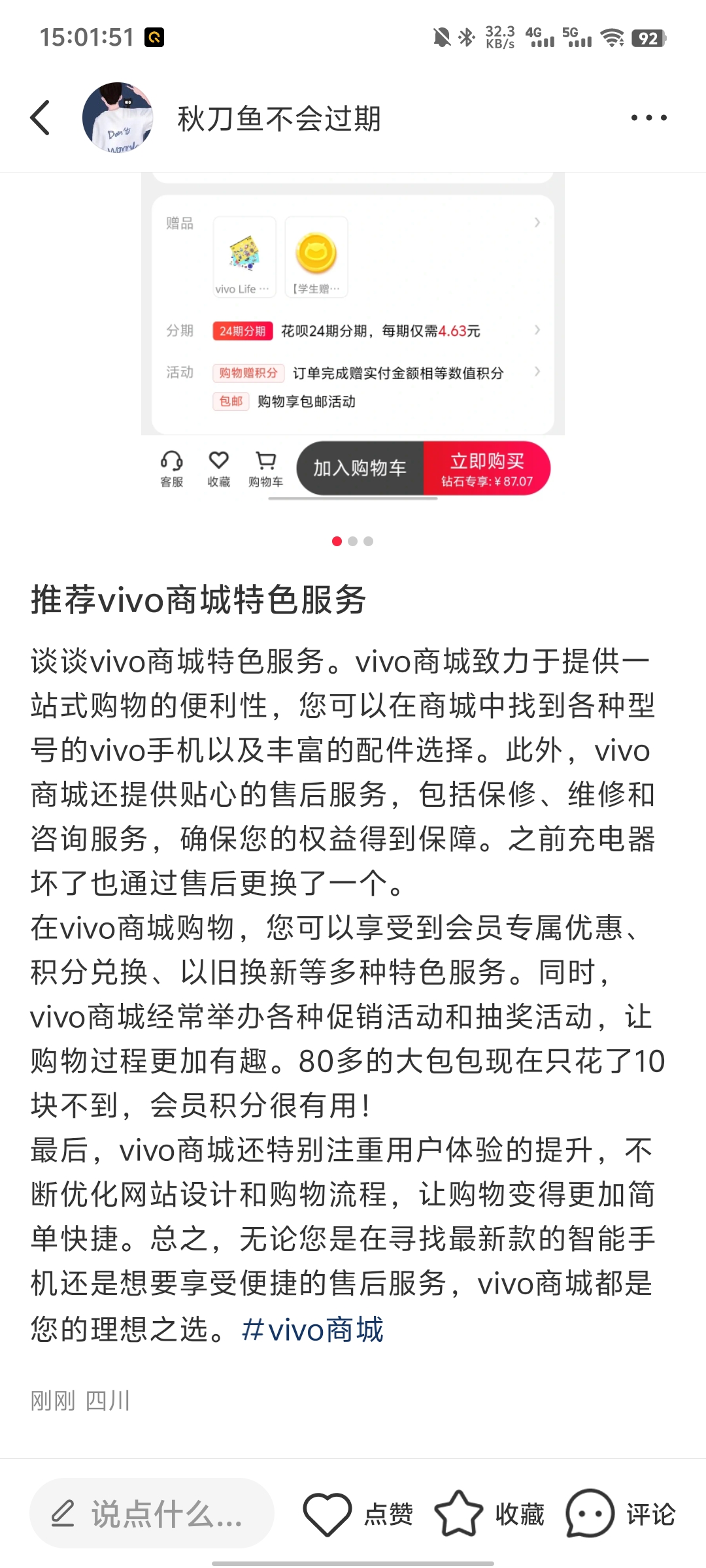Open 秋刀鱼不会过期's profile avatar
This screenshot has height=1568, width=706.
(x=118, y=118)
